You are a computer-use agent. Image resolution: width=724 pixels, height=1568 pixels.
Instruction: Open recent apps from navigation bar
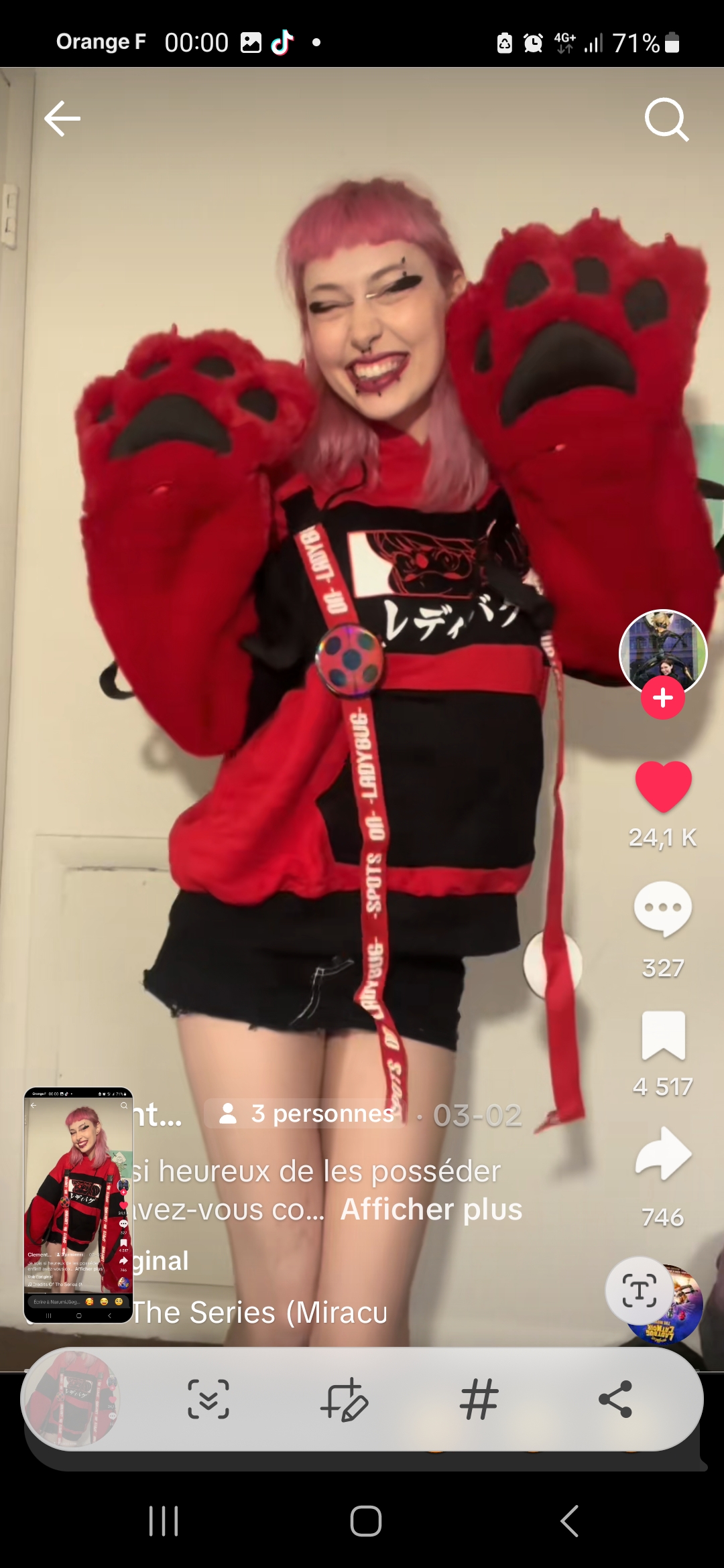click(164, 1521)
